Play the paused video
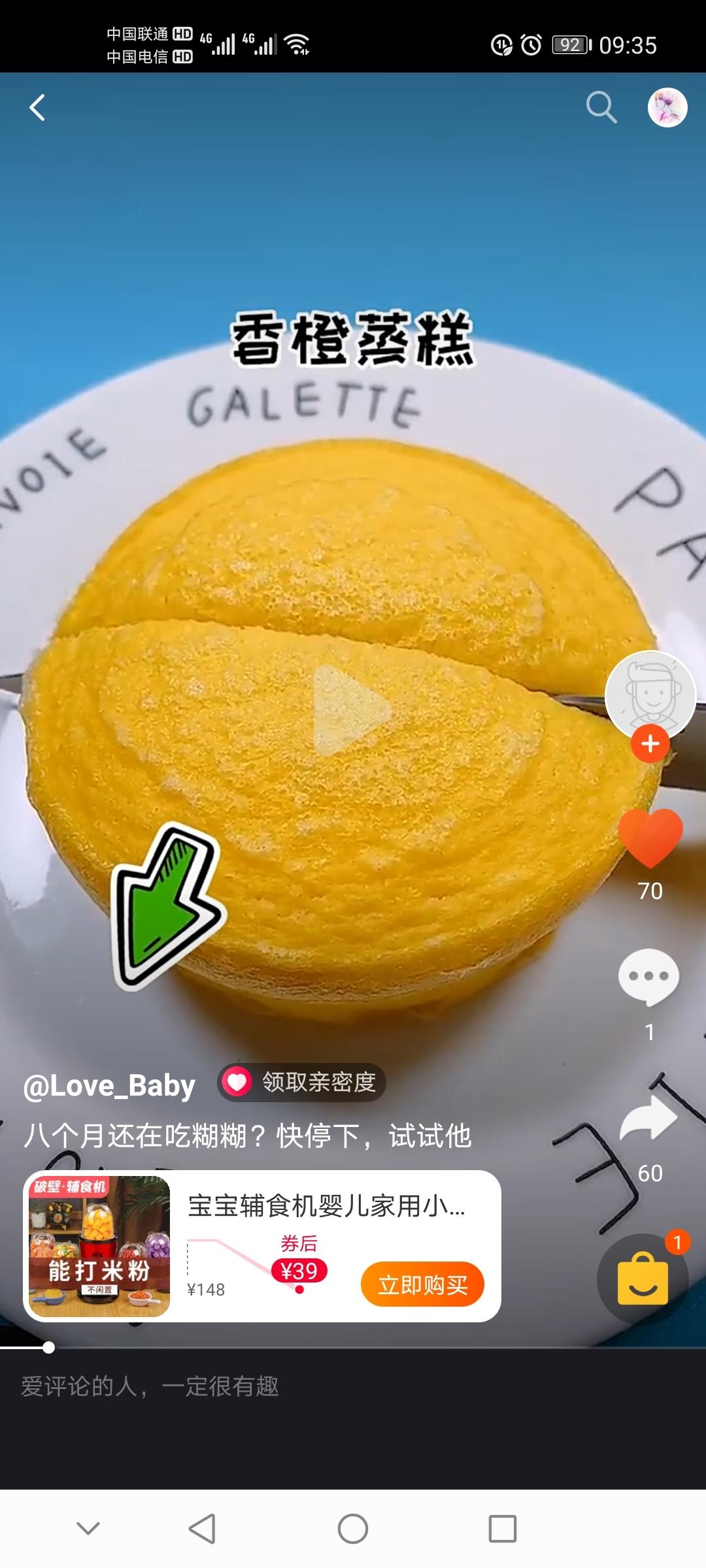Screen dimensions: 706x1568 click(x=352, y=710)
